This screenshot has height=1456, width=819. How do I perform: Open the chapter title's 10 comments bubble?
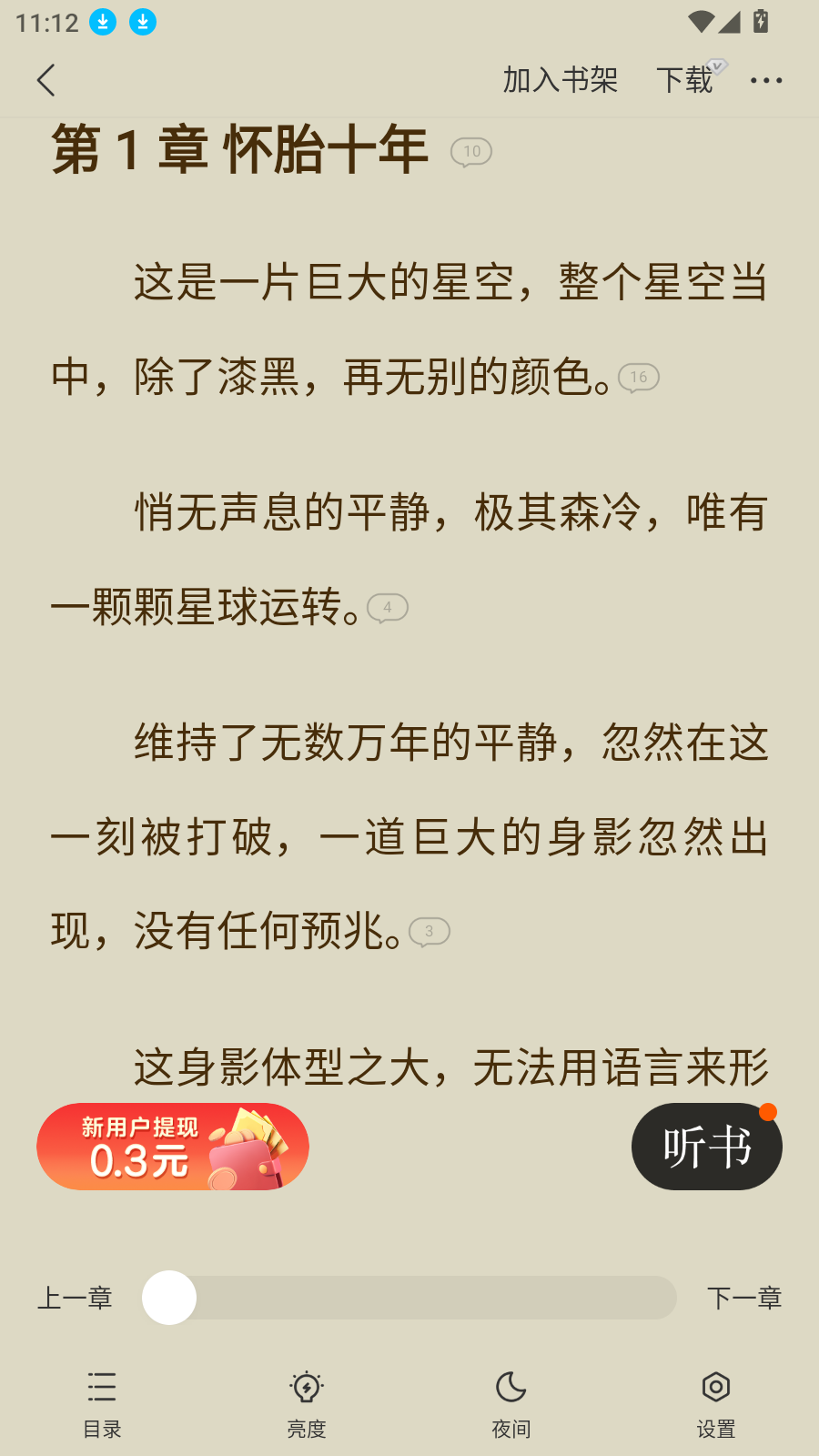[471, 152]
